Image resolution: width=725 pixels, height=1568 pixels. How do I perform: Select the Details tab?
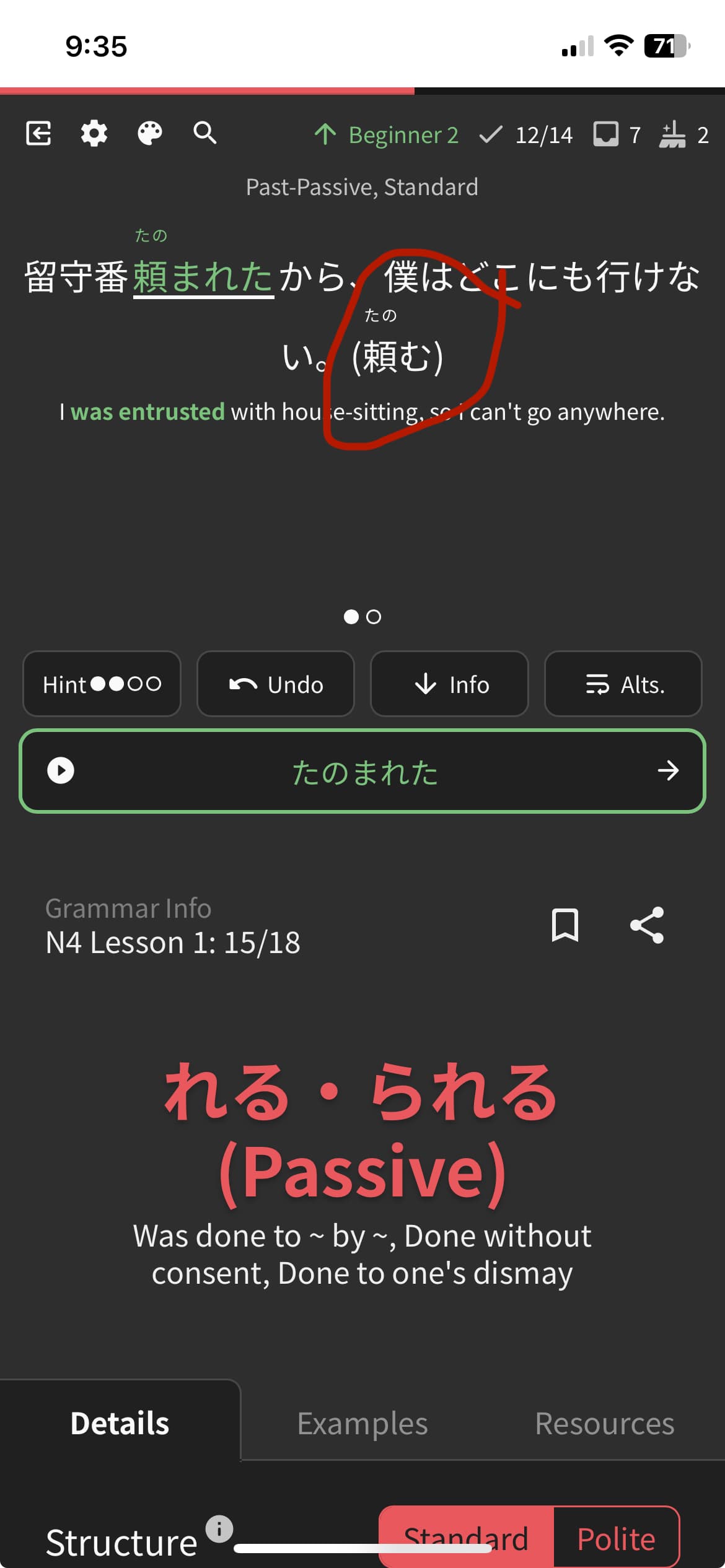coord(120,1423)
